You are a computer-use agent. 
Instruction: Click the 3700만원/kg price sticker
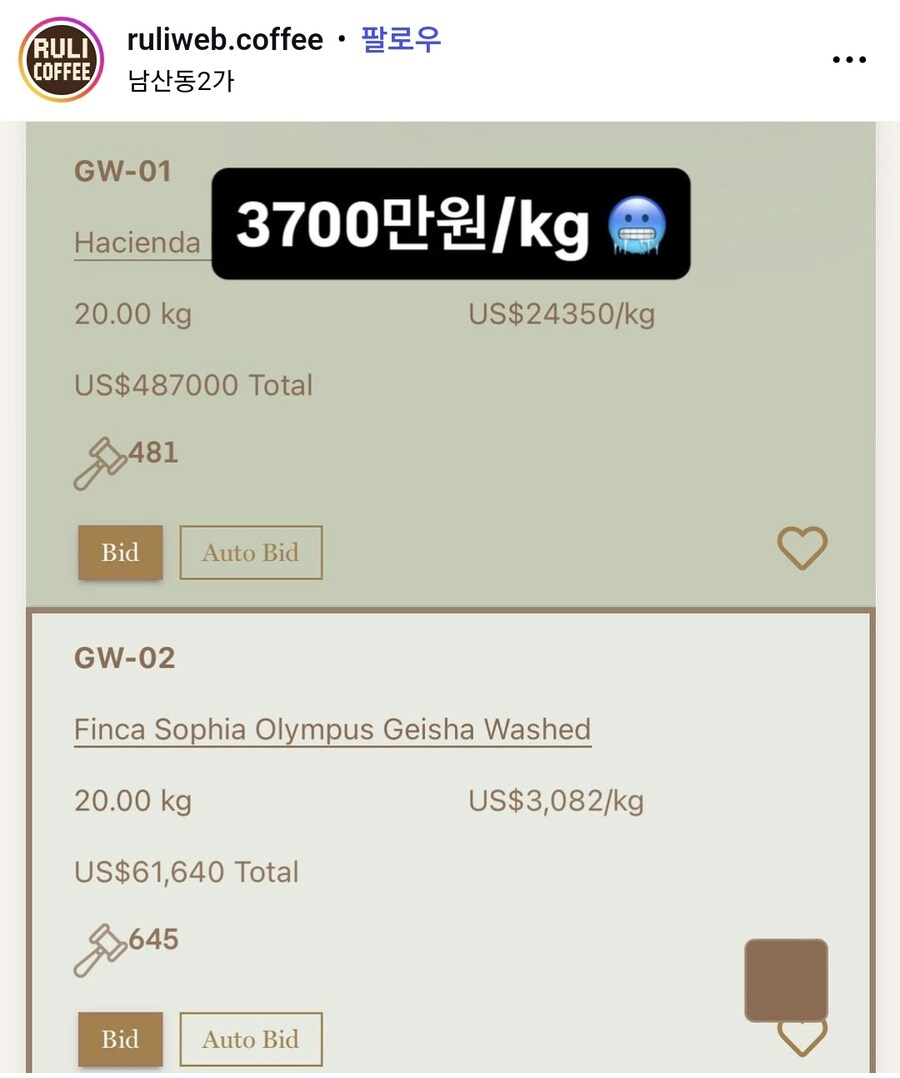click(x=452, y=223)
